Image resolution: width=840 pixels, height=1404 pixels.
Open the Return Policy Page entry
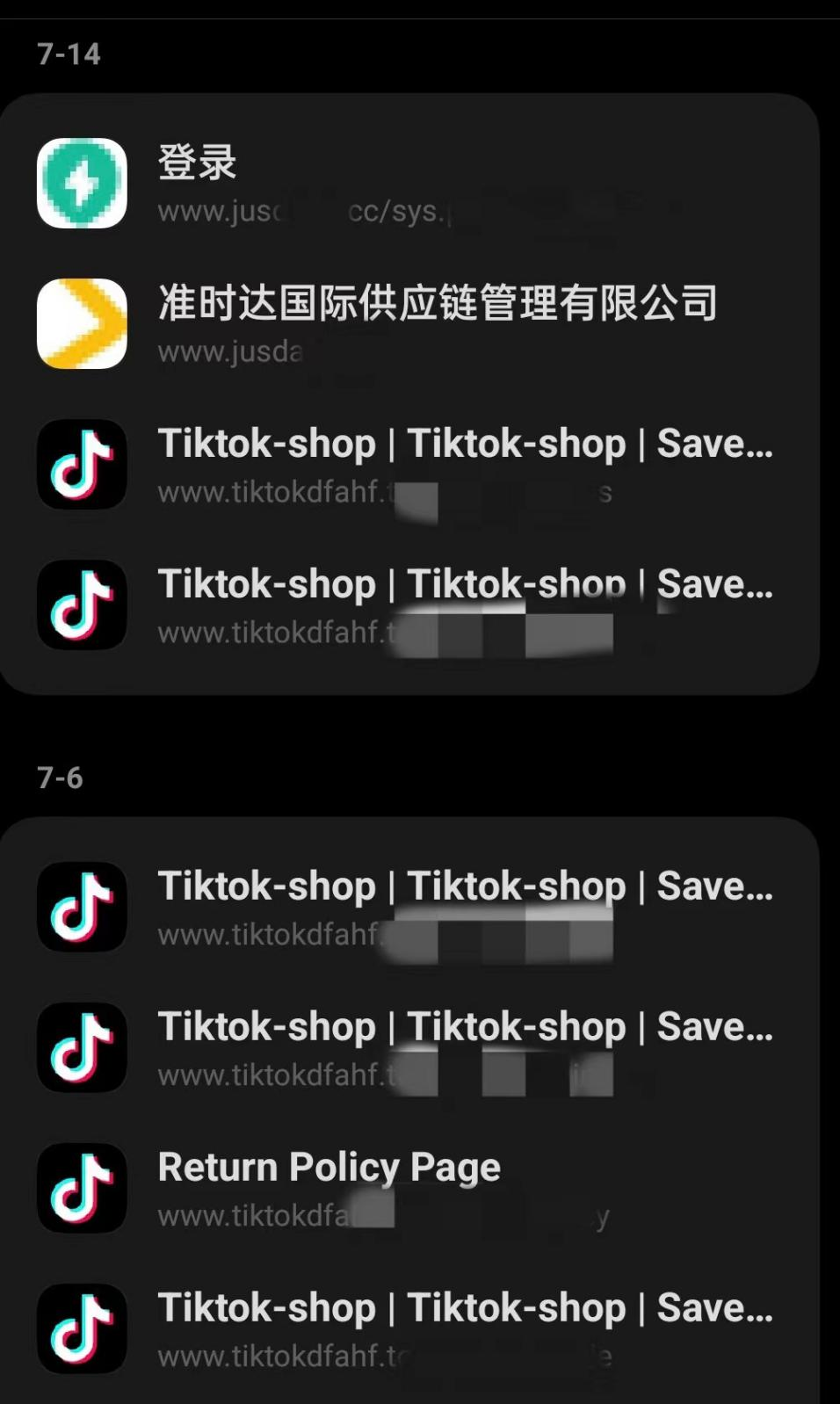point(329,1166)
